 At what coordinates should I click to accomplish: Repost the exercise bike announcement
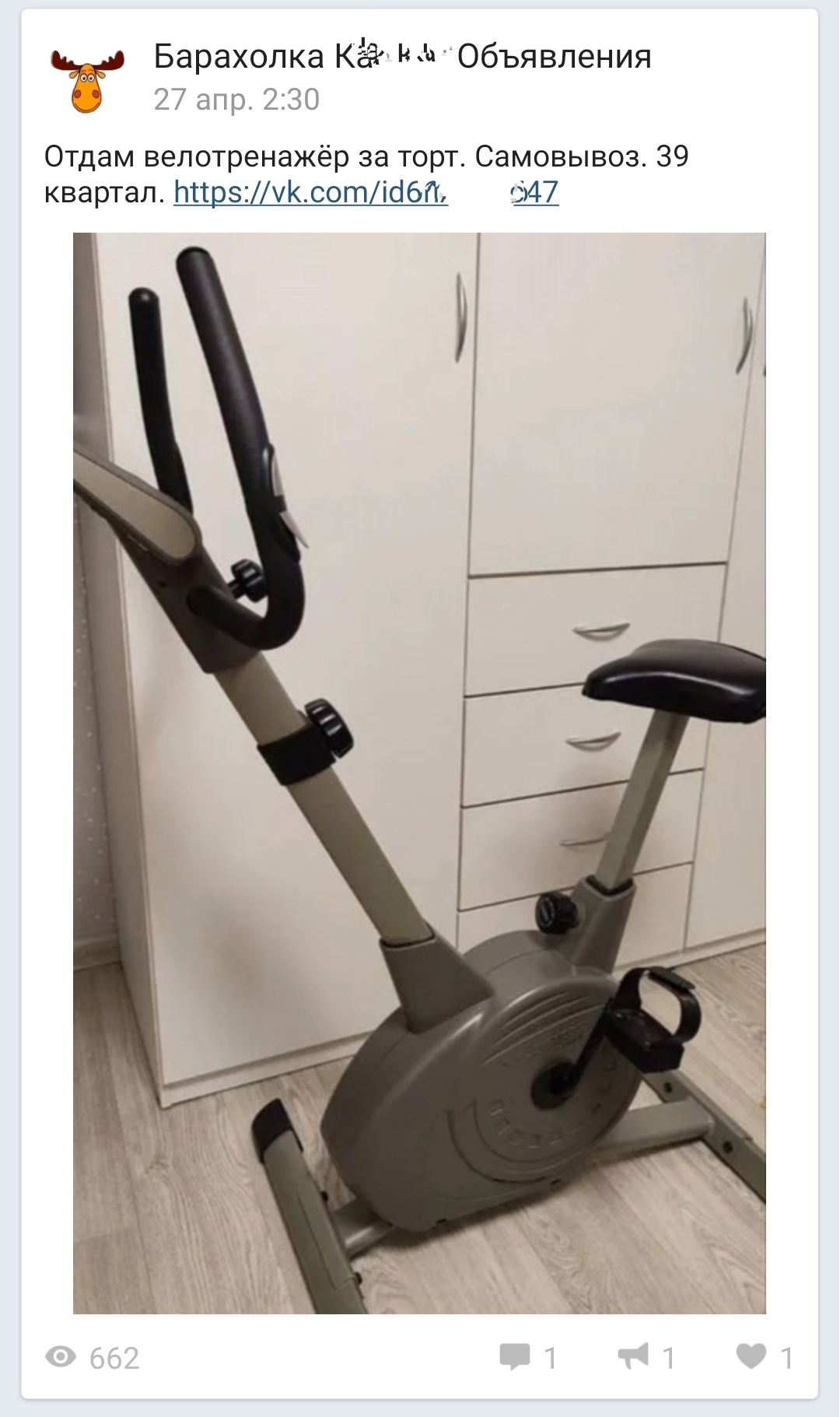point(646,1358)
